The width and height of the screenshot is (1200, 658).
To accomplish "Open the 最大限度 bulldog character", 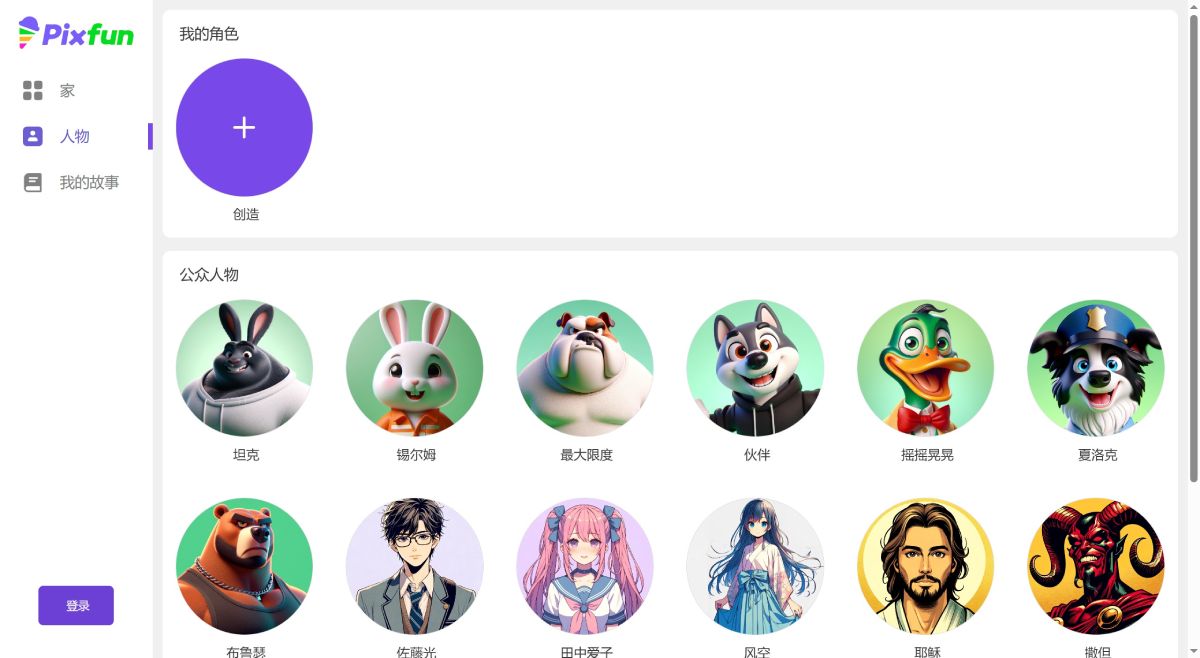I will pyautogui.click(x=585, y=369).
